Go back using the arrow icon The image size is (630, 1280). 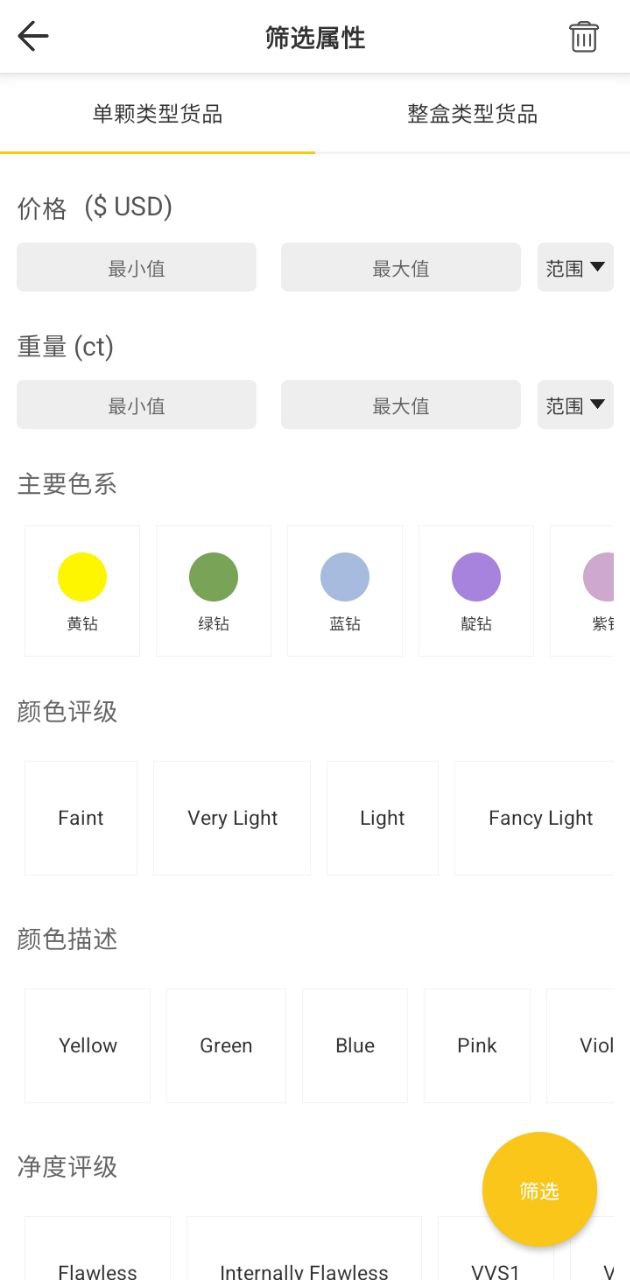[x=33, y=37]
